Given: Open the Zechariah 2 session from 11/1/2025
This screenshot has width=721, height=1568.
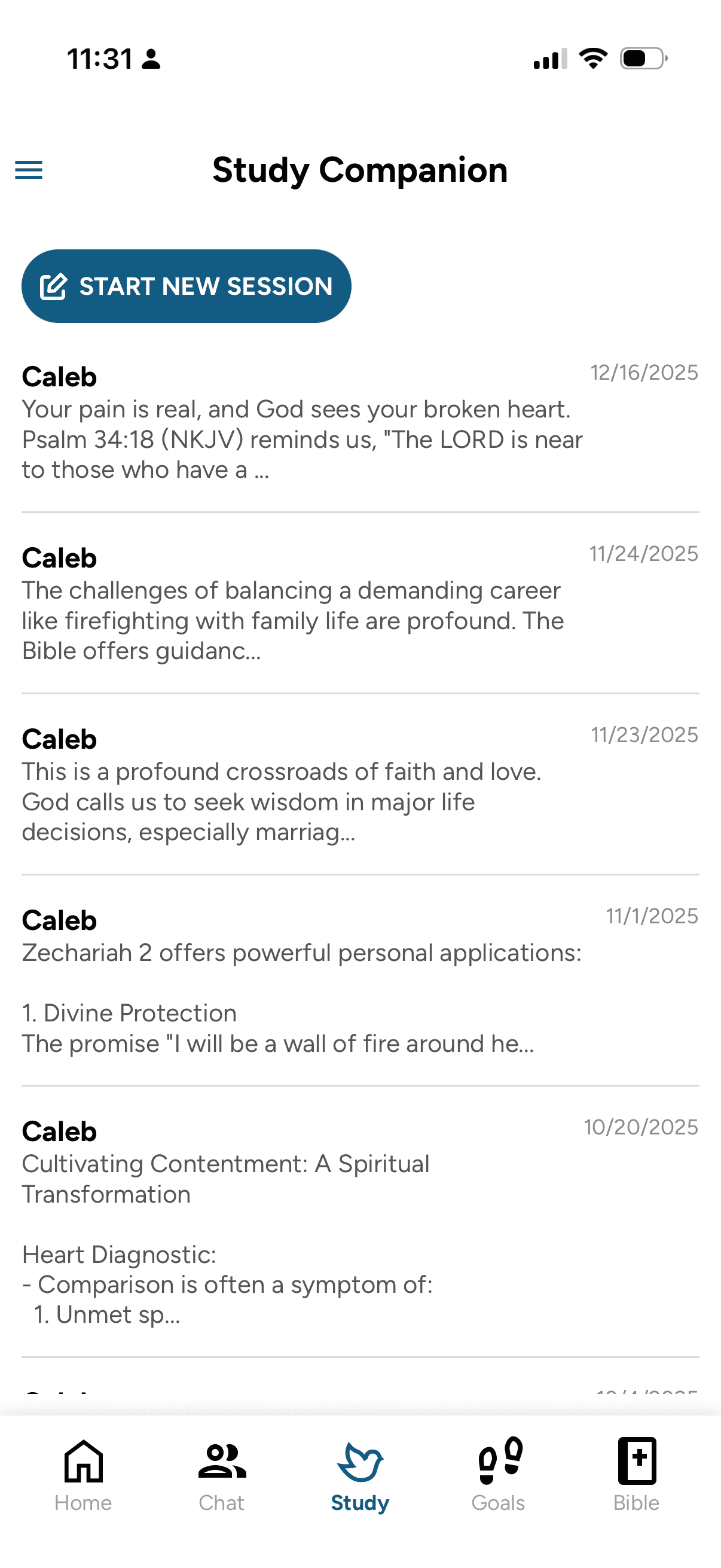Looking at the screenshot, I should pos(359,981).
